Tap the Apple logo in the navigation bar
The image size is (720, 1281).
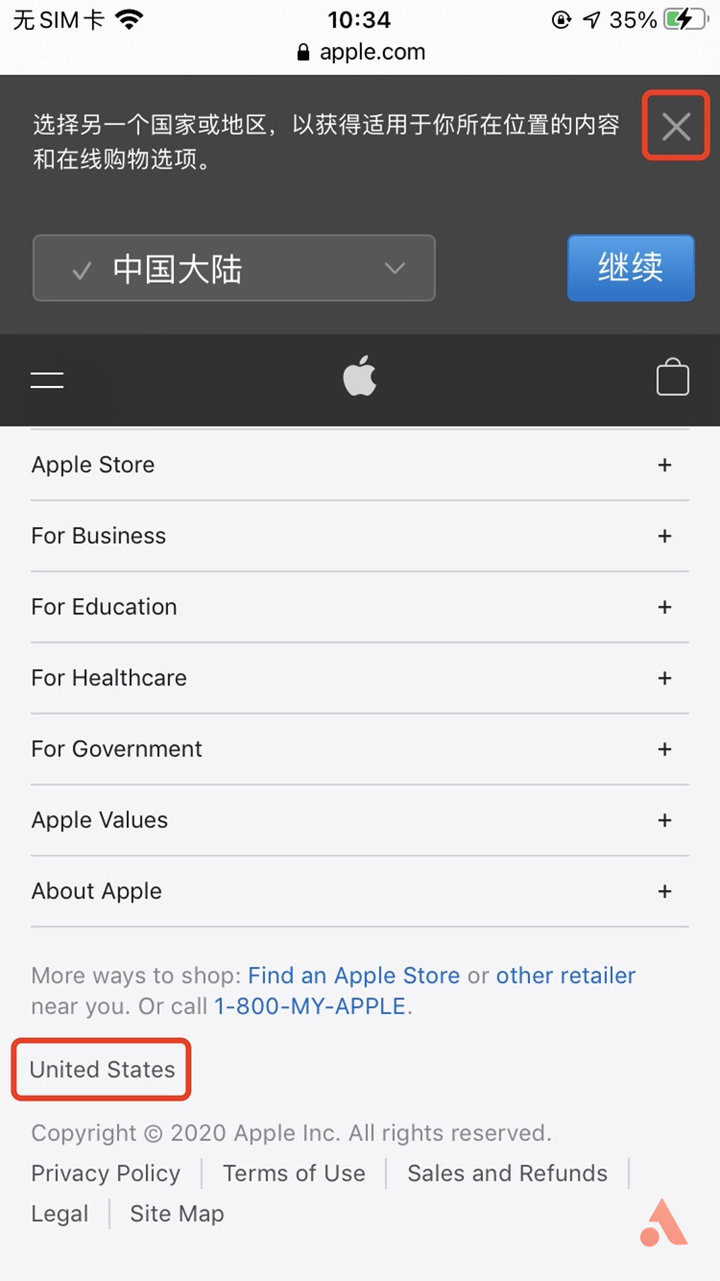360,377
